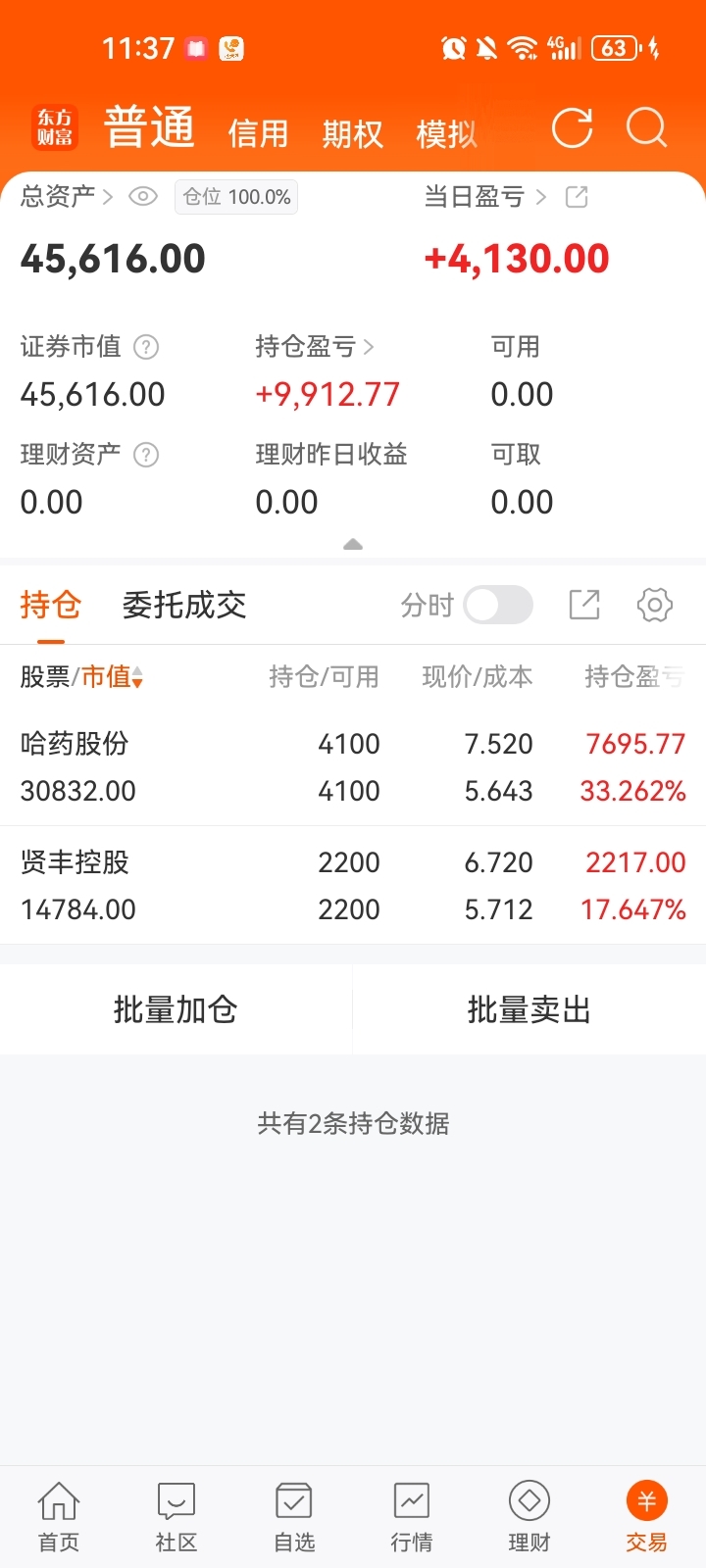Tap 批量卖出 button
Image resolution: width=706 pixels, height=1568 pixels.
529,1009
